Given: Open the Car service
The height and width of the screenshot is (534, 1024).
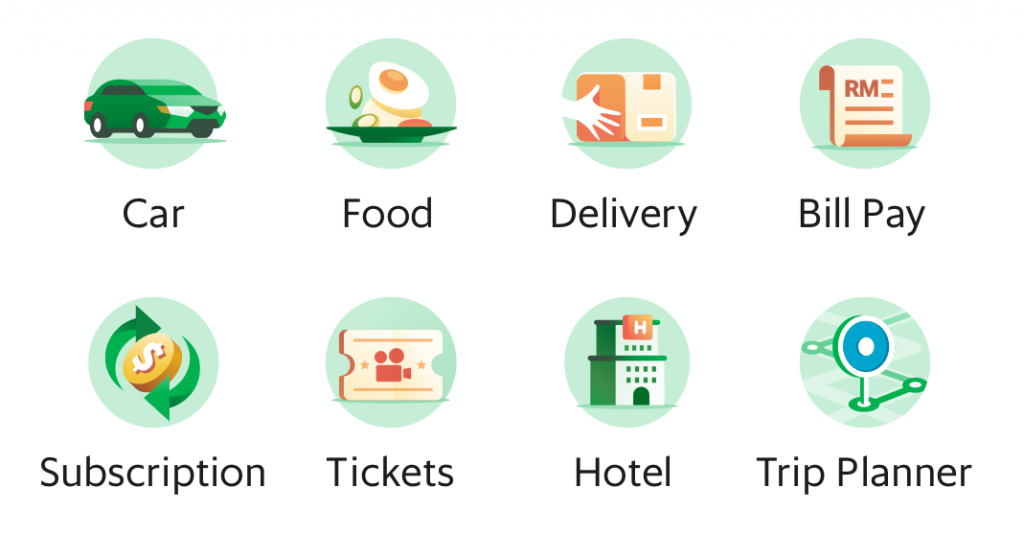Looking at the screenshot, I should point(153,104).
